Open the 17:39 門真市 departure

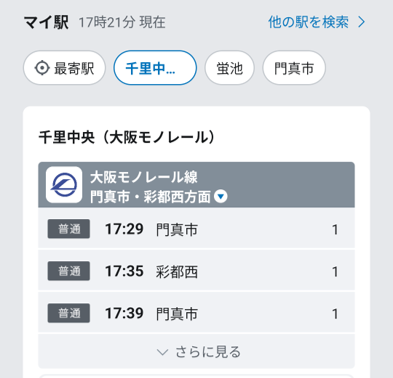196,313
